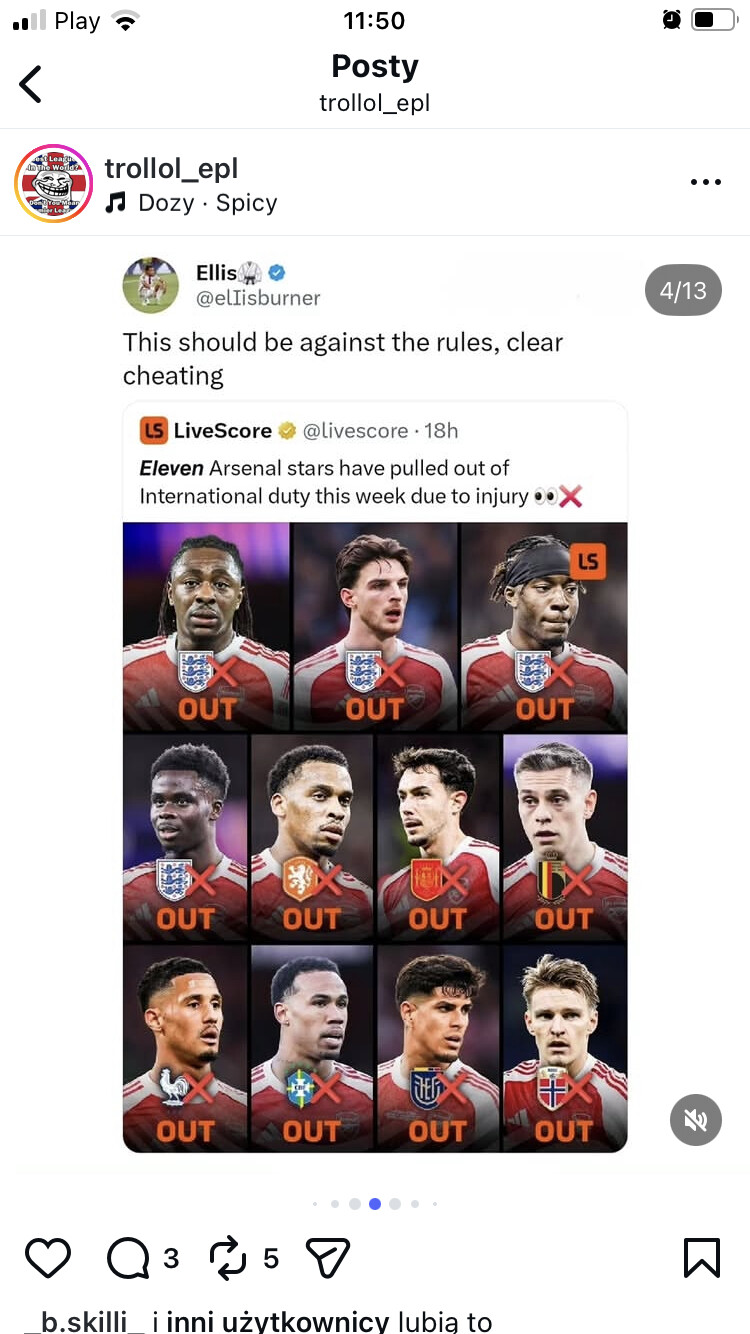Share the post via the paper plane
This screenshot has height=1334, width=750.
click(x=327, y=1257)
